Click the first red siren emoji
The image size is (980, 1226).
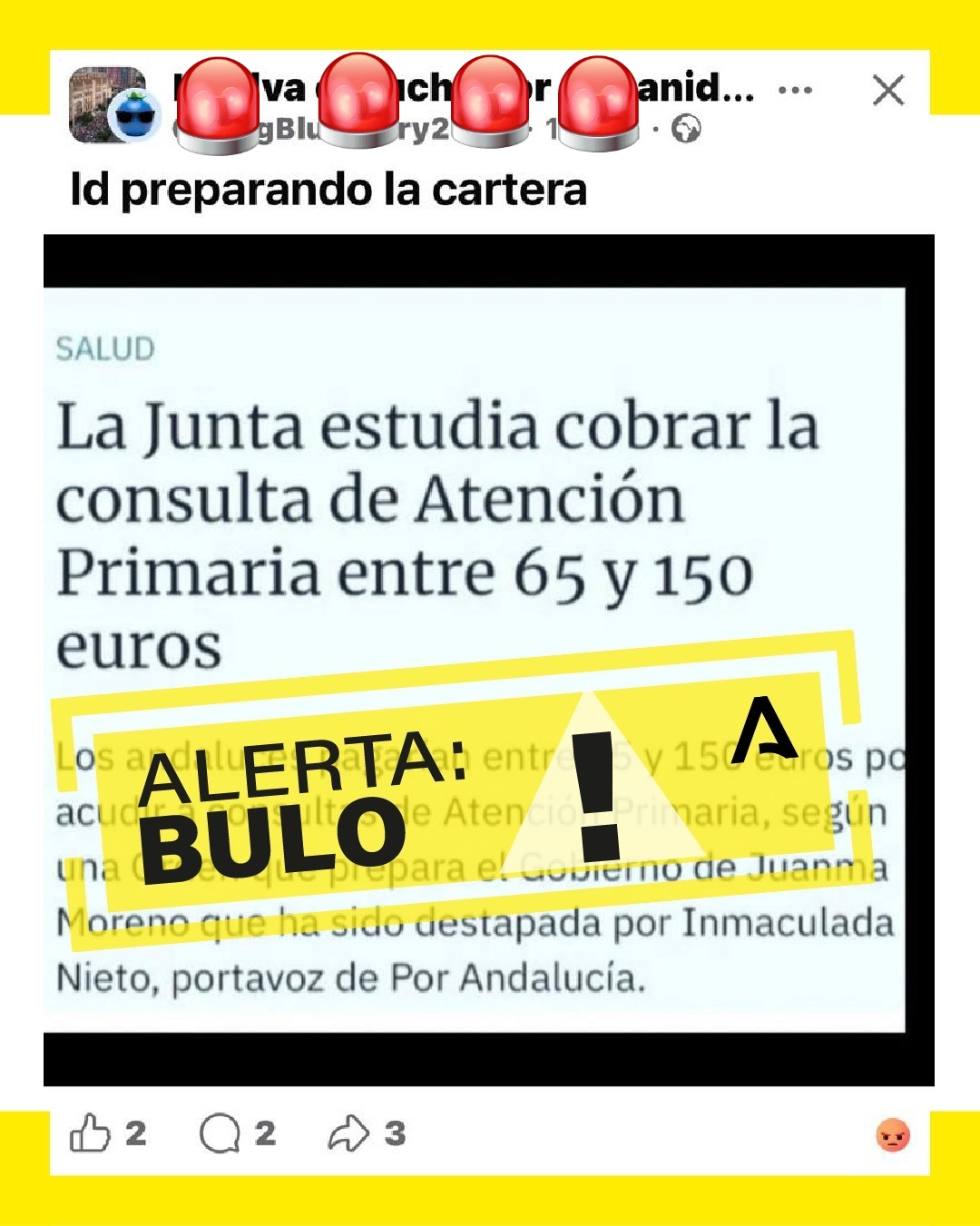pyautogui.click(x=216, y=104)
